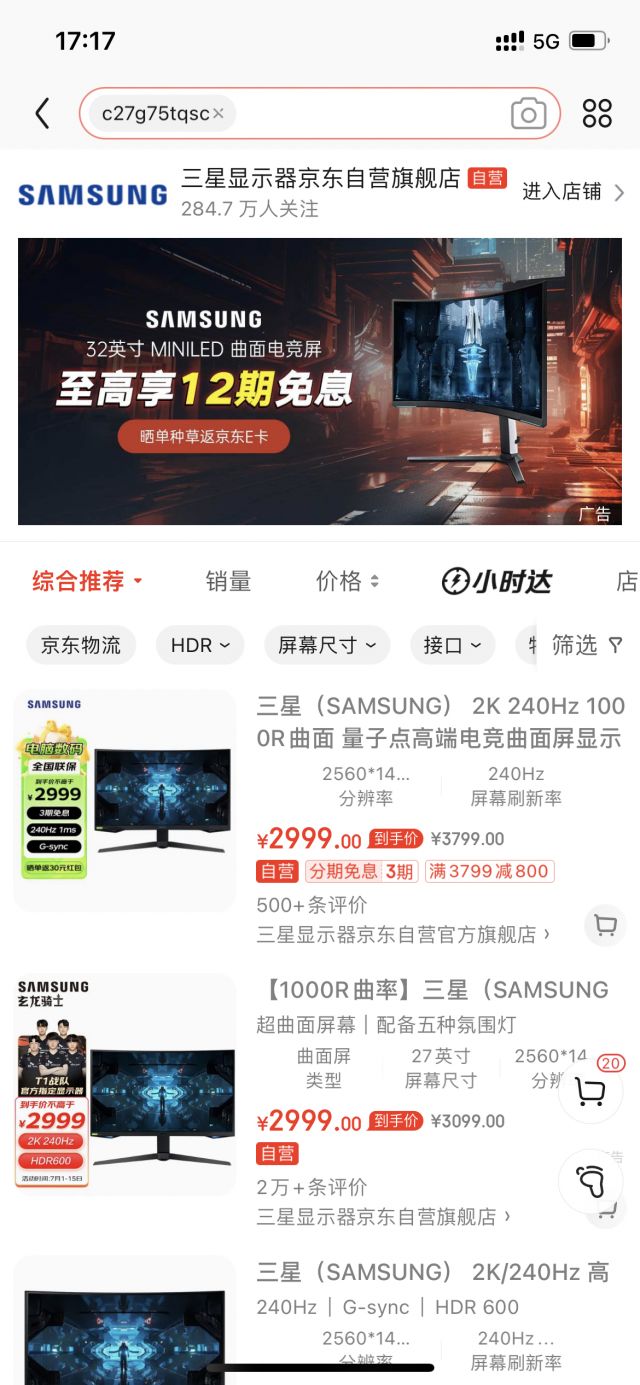Expand the 接口 filter dropdown
The height and width of the screenshot is (1385, 640).
pyautogui.click(x=452, y=645)
